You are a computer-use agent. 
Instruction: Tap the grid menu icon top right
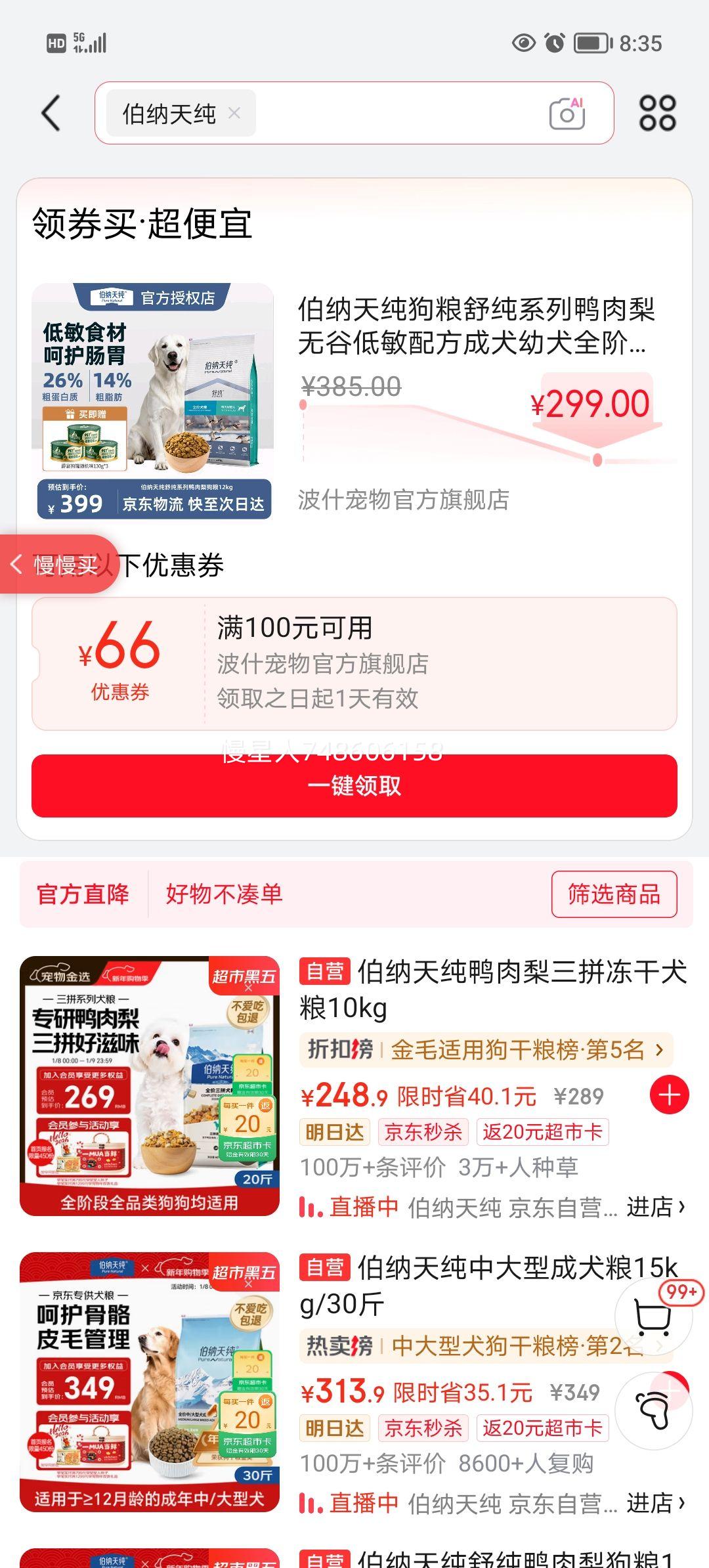click(660, 112)
